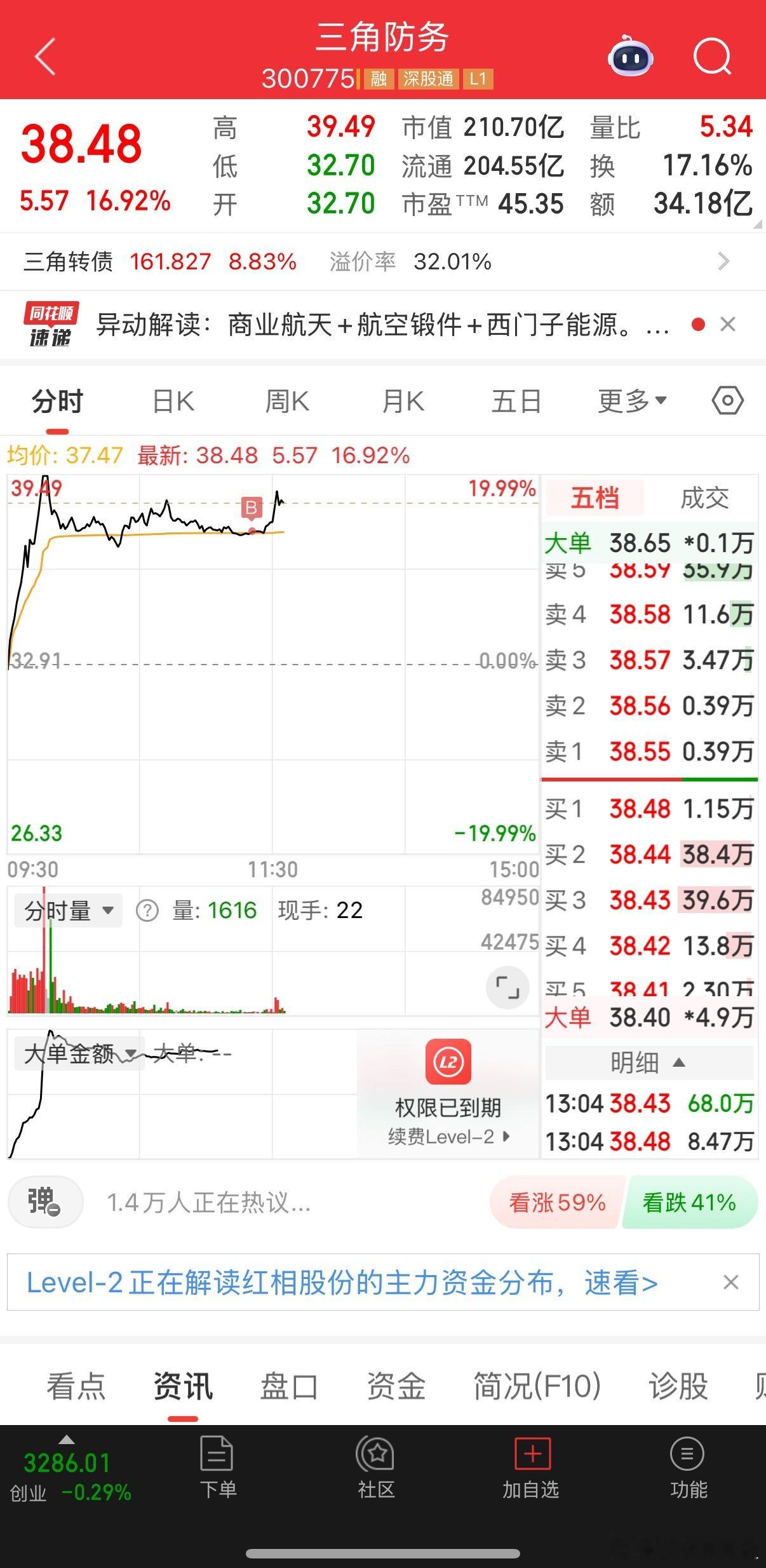766x1568 pixels.
Task: Open the chart settings gear icon
Action: pos(728,400)
